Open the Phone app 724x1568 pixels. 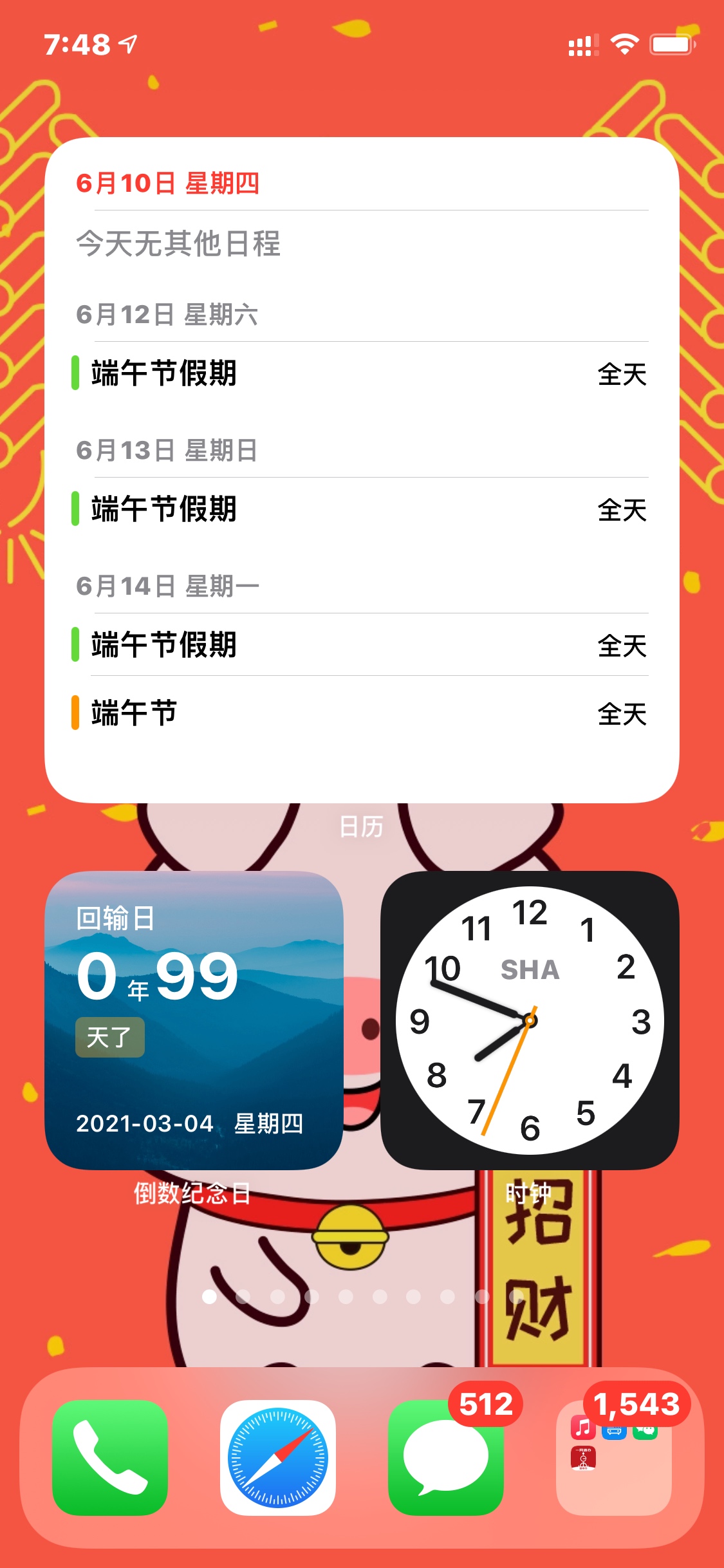coord(110,1457)
